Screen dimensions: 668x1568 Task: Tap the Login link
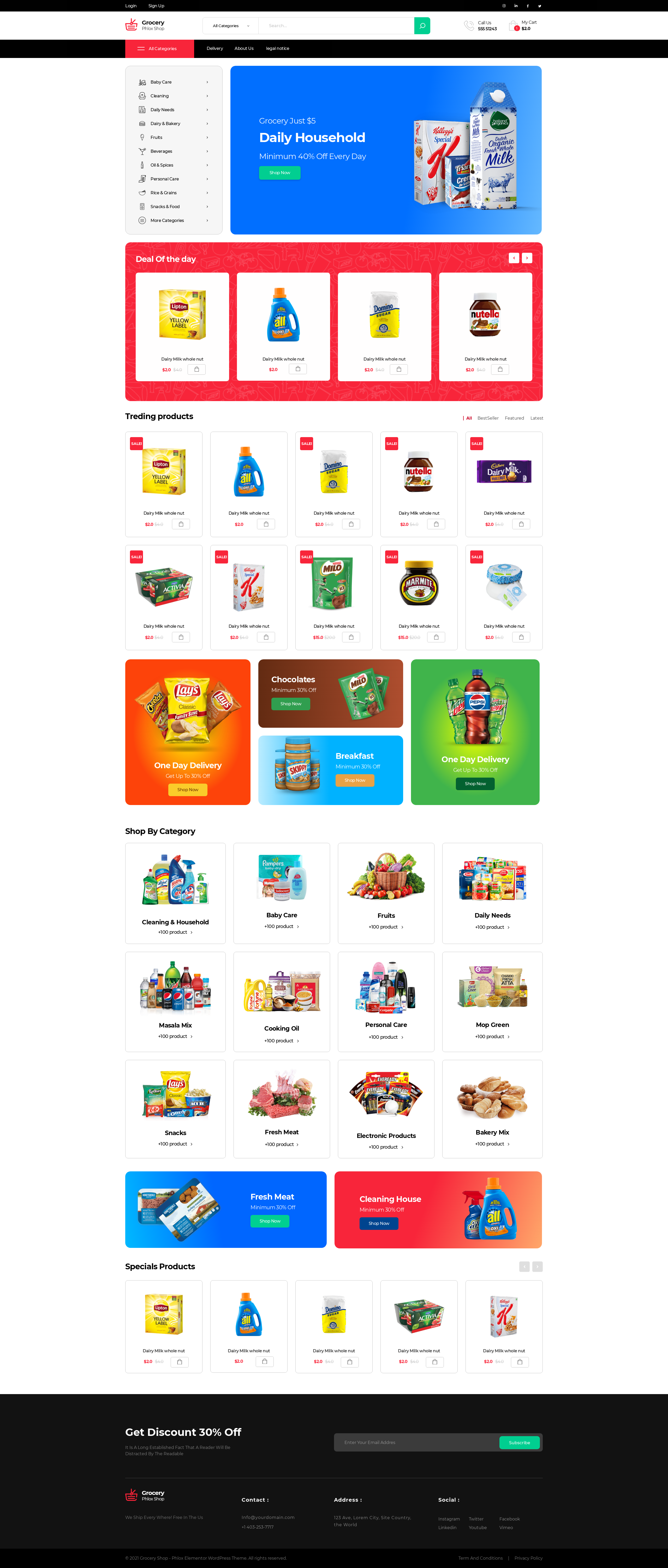tap(131, 6)
